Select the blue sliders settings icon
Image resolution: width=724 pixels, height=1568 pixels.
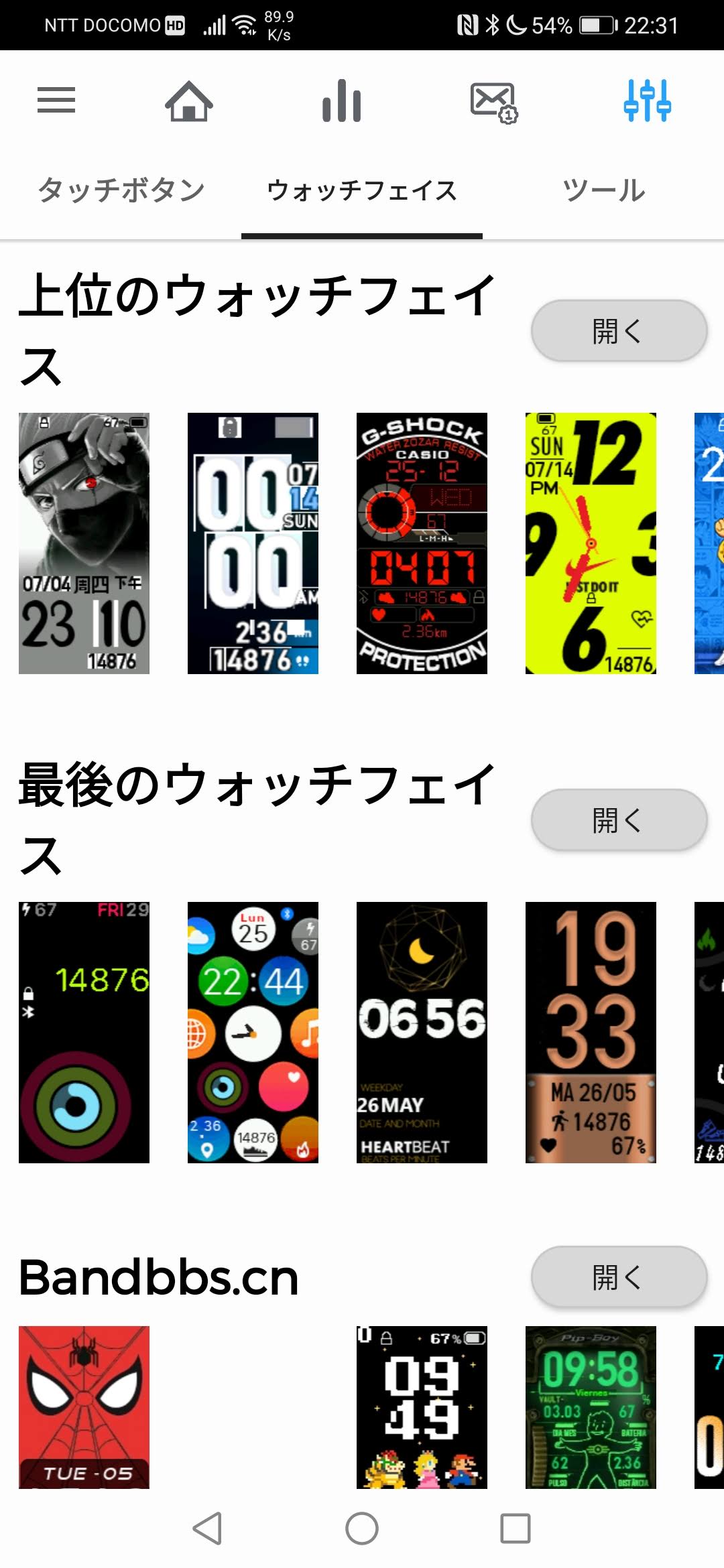tap(647, 101)
